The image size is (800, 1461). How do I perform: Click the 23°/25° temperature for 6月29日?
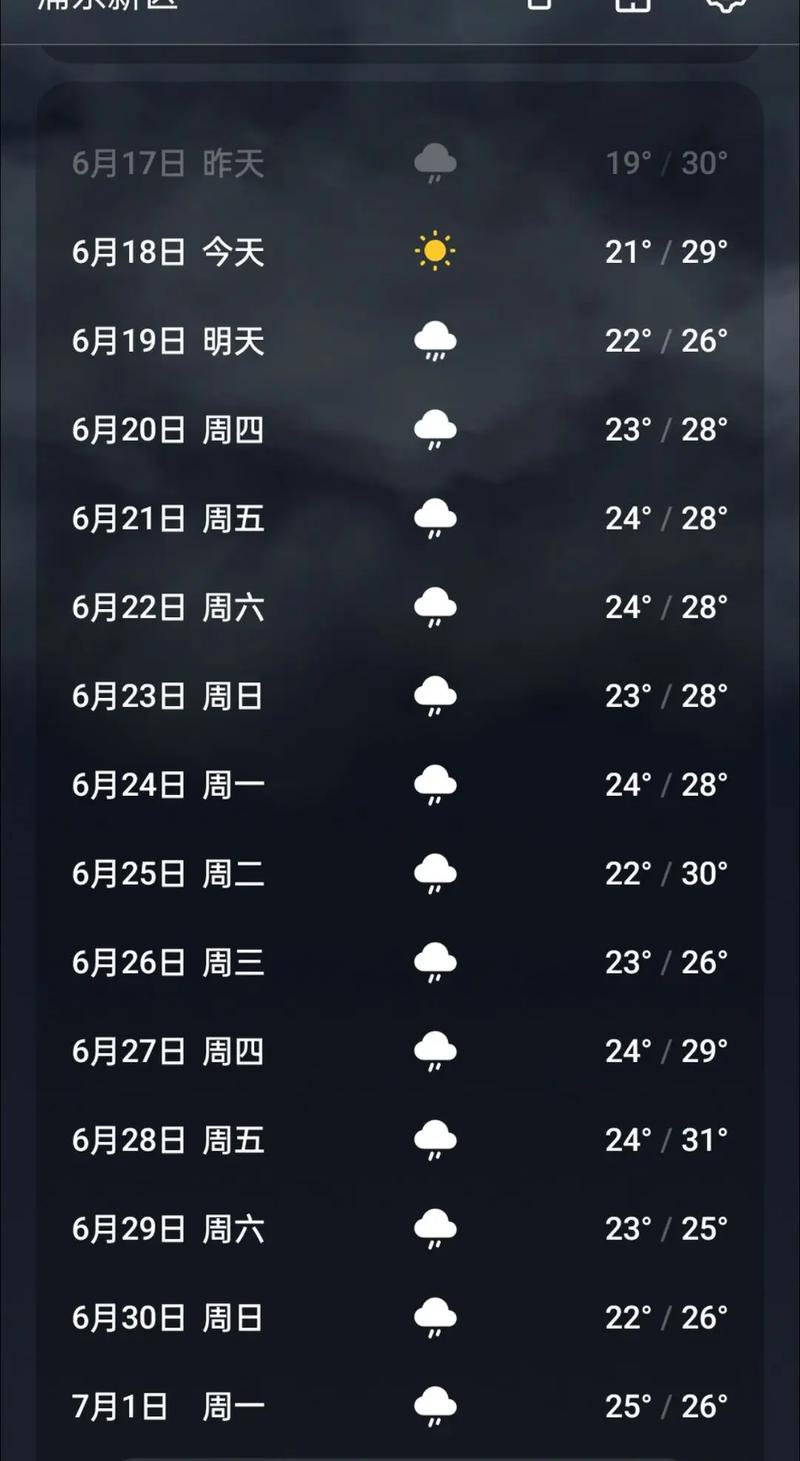pos(665,1228)
